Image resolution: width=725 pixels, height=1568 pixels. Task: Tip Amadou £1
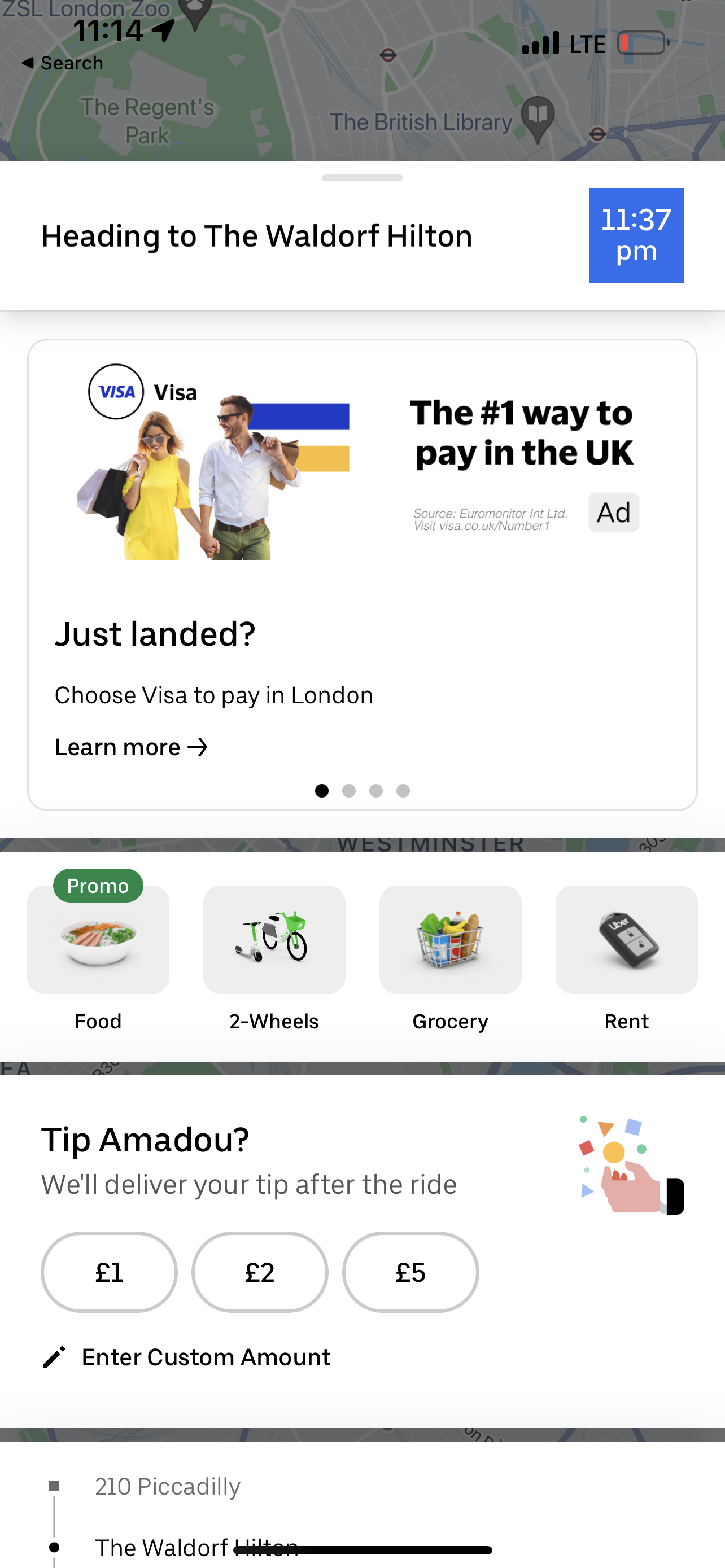point(109,1272)
